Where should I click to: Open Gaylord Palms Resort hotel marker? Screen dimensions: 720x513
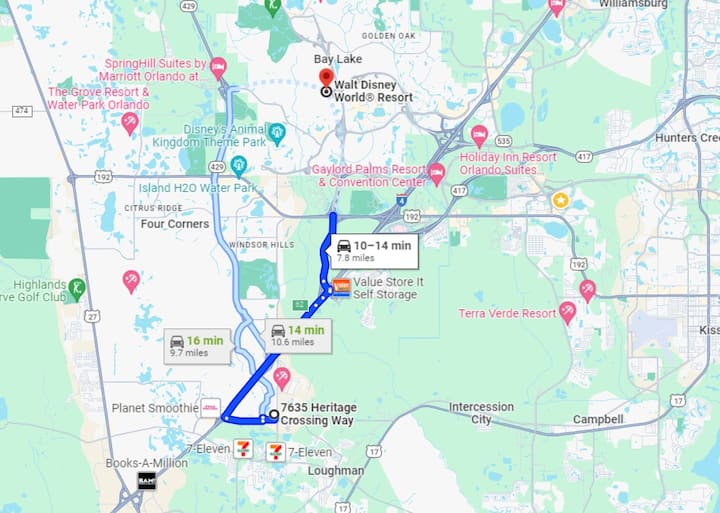pos(436,173)
